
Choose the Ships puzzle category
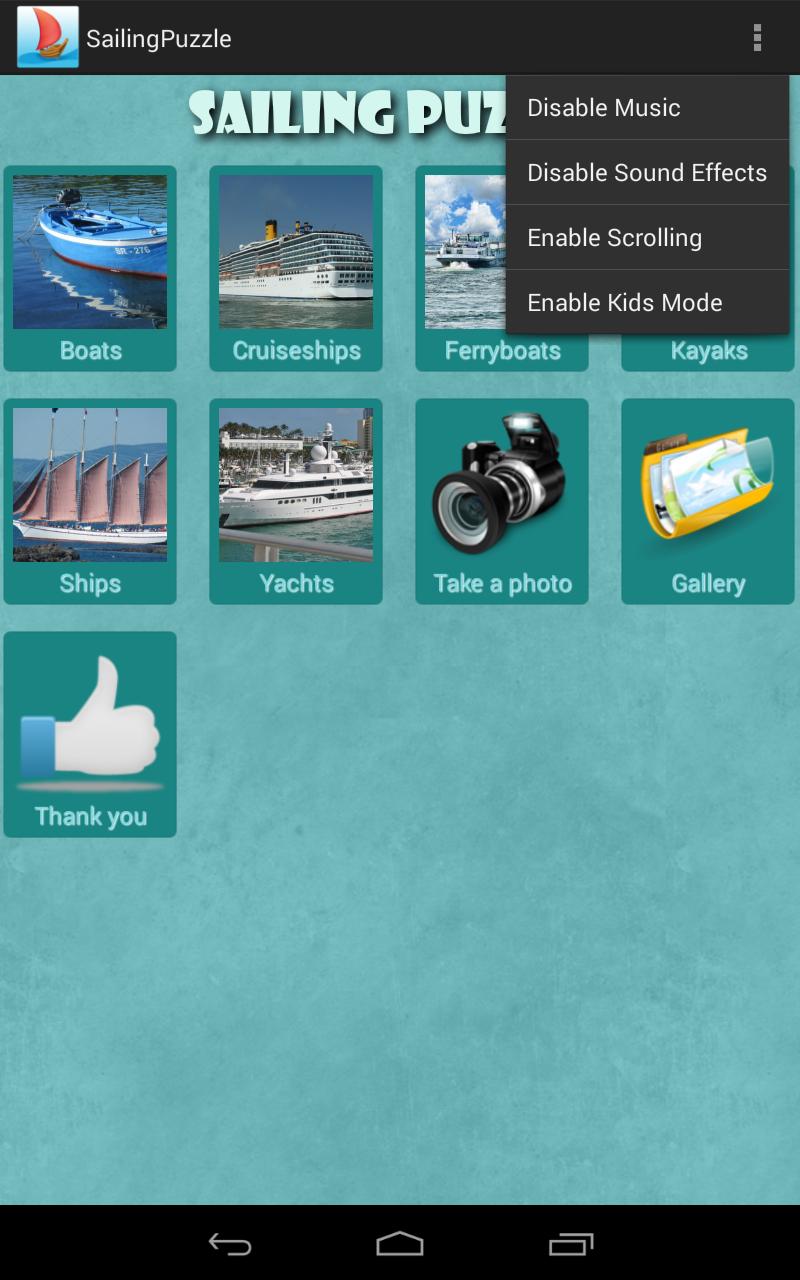click(x=90, y=500)
